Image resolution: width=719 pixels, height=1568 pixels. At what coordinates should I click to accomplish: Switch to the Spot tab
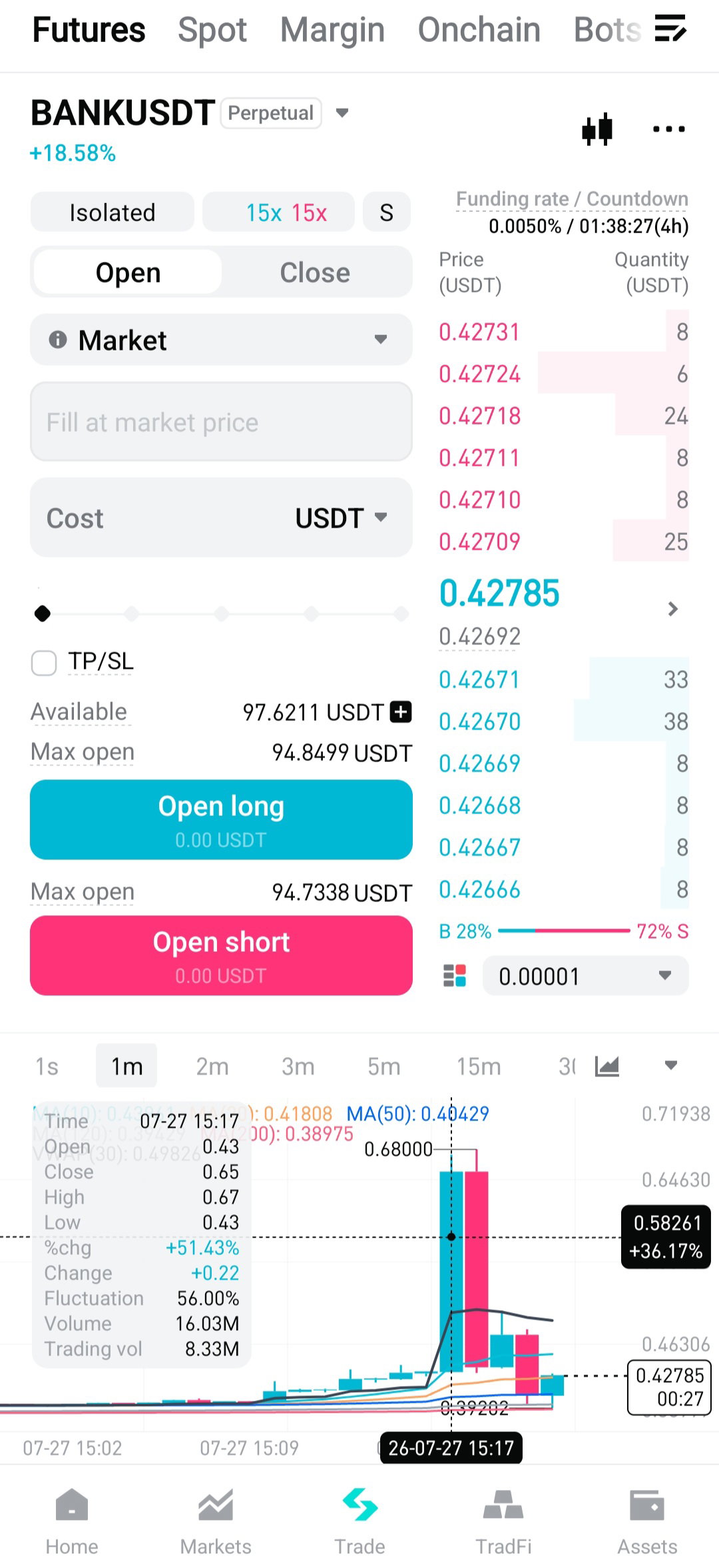click(x=212, y=30)
